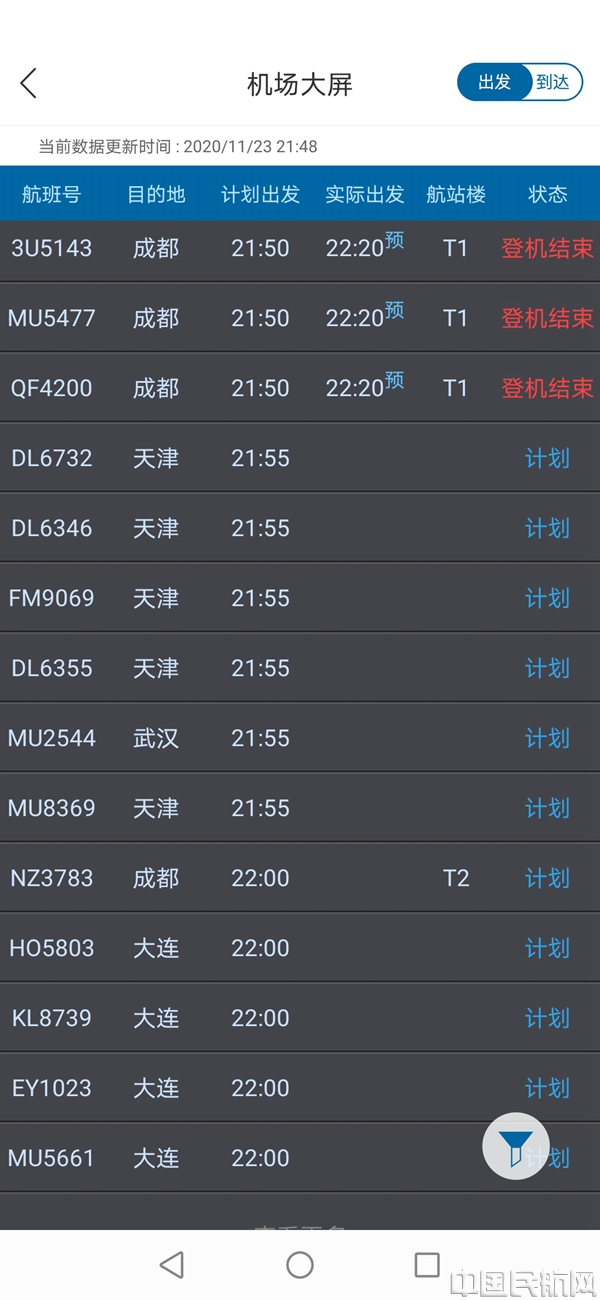Open flight DL6732 to 天津
Viewport: 600px width, 1300px height.
click(x=300, y=457)
